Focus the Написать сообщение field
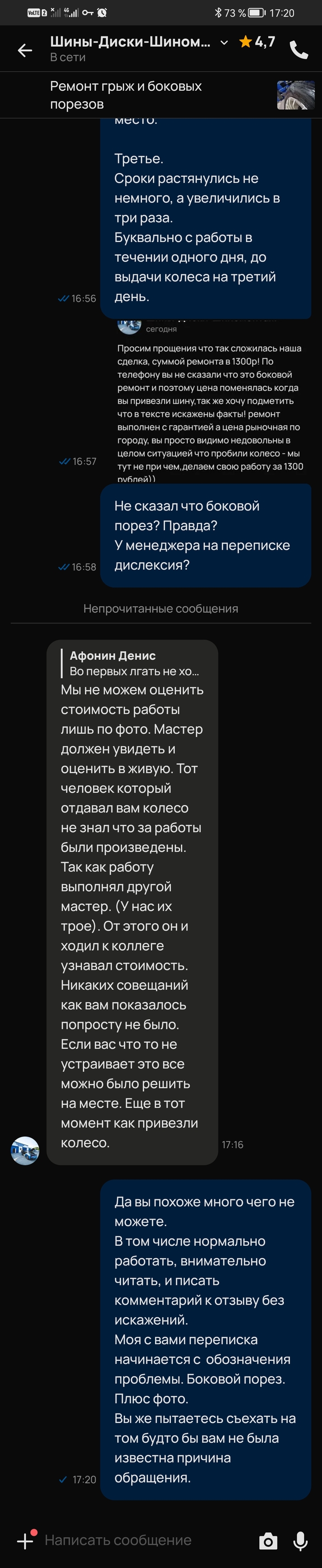 click(x=140, y=1540)
